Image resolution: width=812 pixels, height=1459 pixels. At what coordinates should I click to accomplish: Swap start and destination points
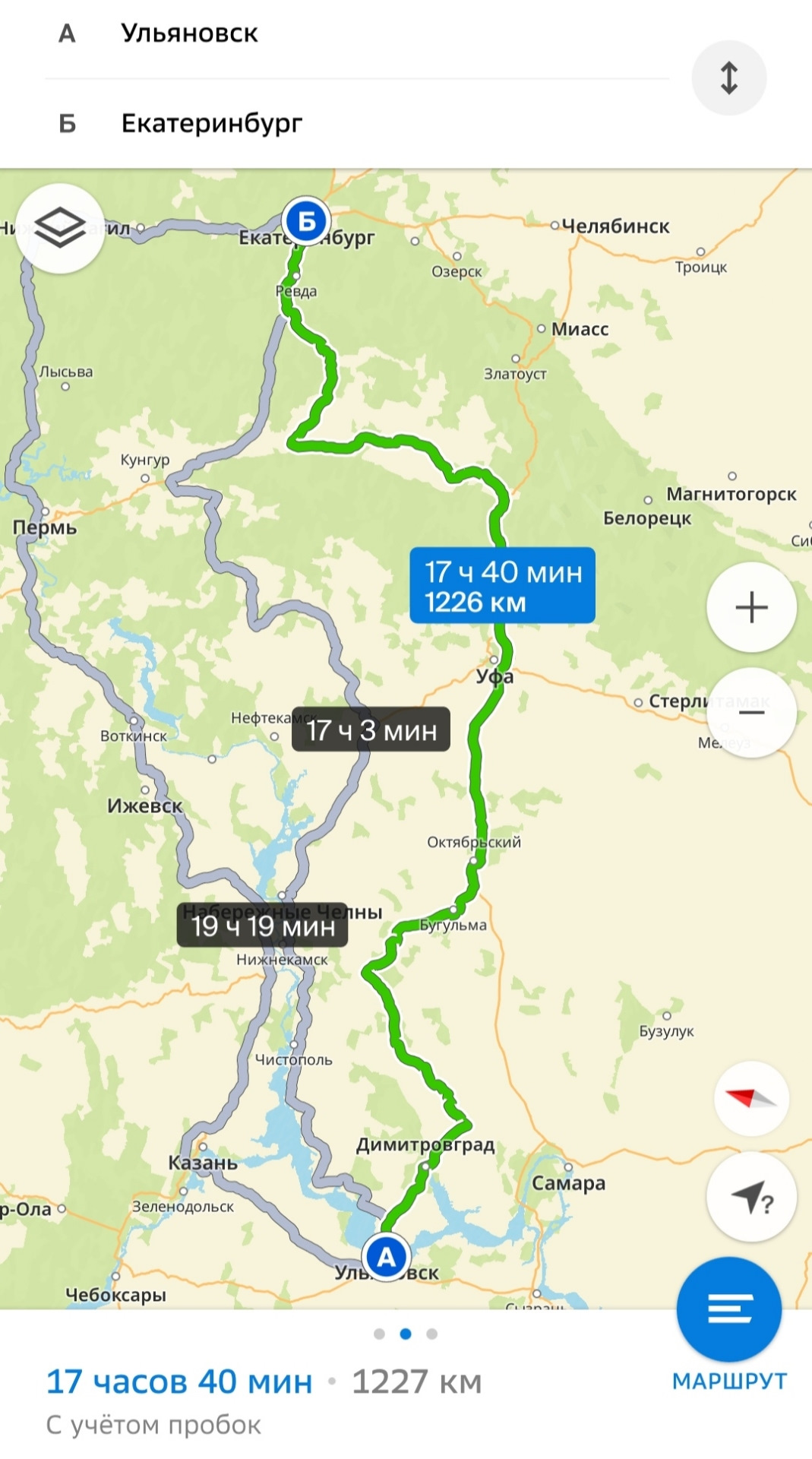click(x=728, y=78)
